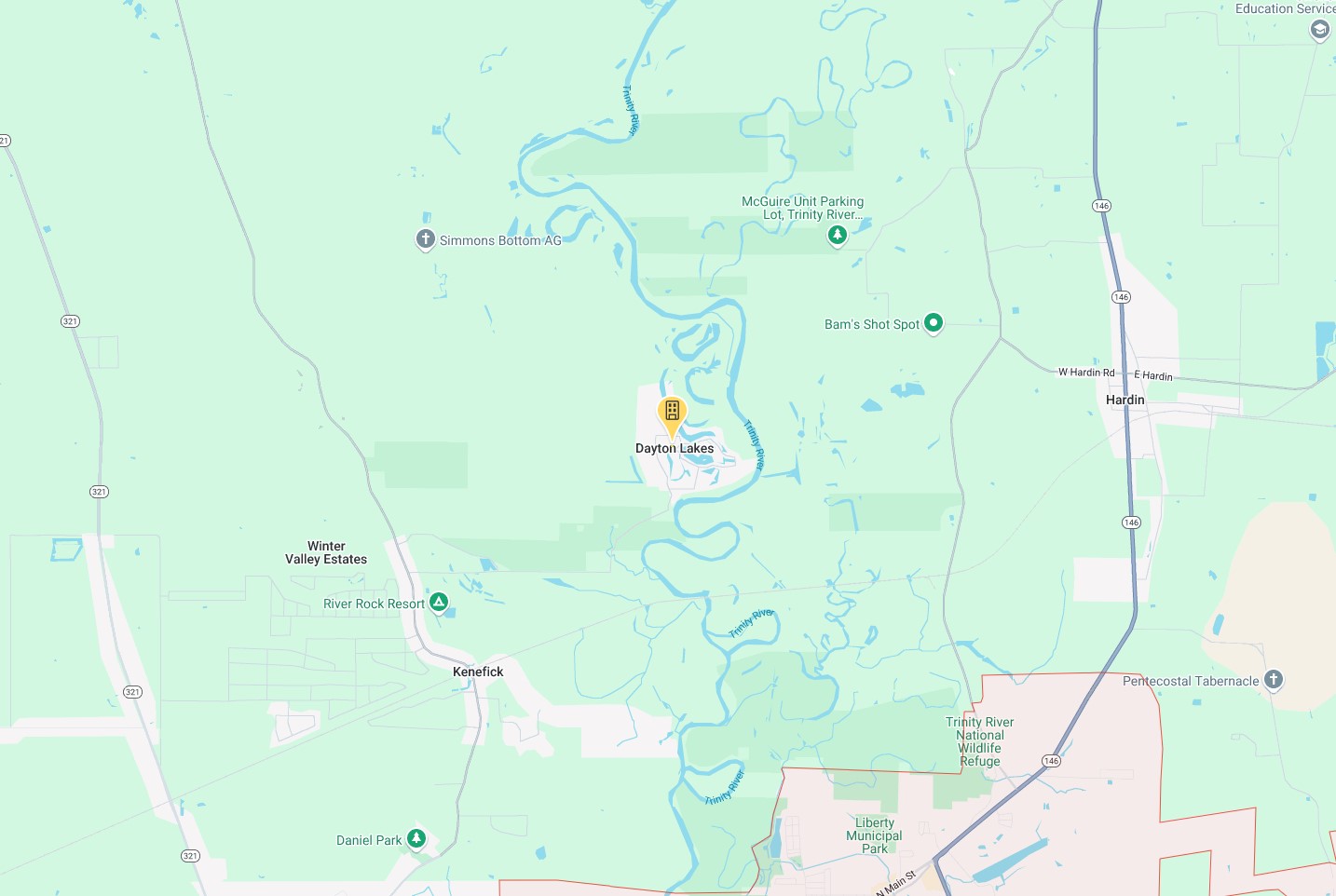Tap Pentecostal Tabernacle church marker
Viewport: 1336px width, 896px height.
(1274, 680)
